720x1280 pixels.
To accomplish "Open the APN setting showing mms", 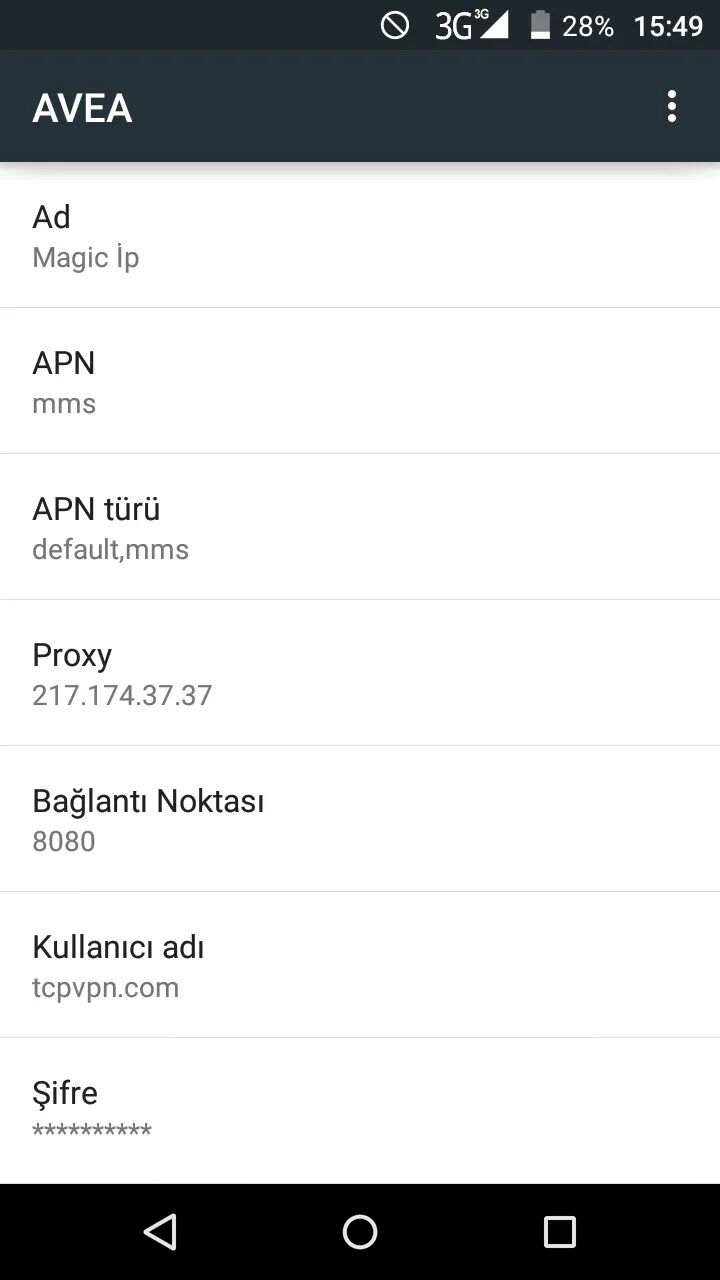I will coord(360,381).
